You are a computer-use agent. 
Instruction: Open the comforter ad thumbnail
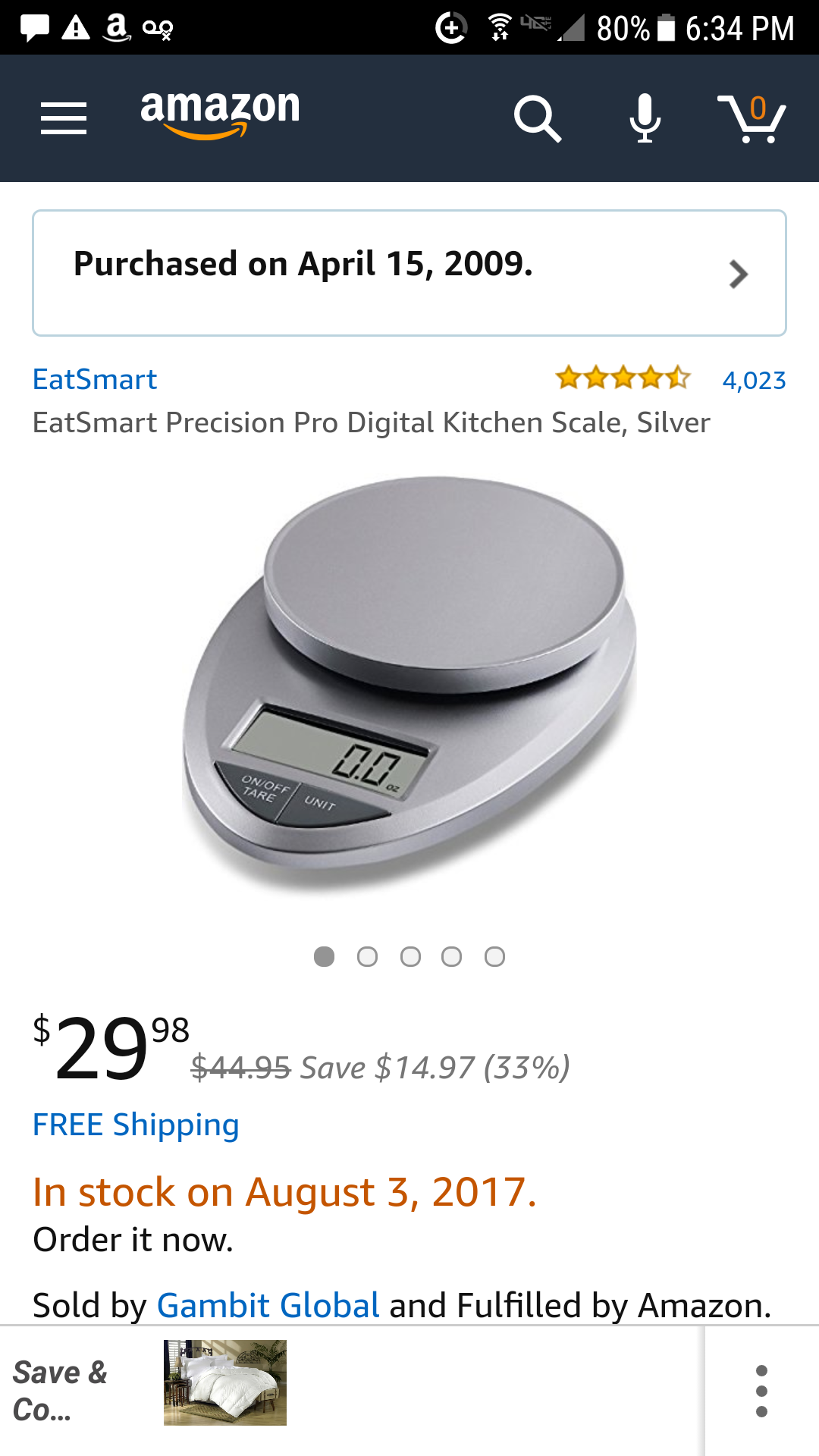click(225, 1382)
